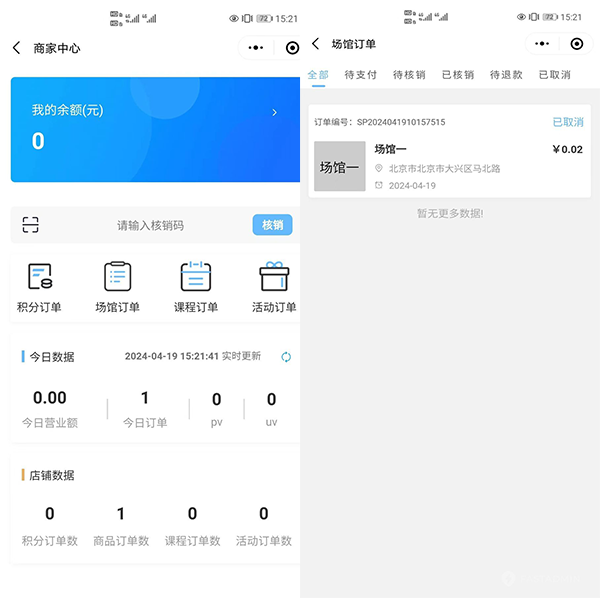Switch to the 已取消 tab

coord(554,75)
